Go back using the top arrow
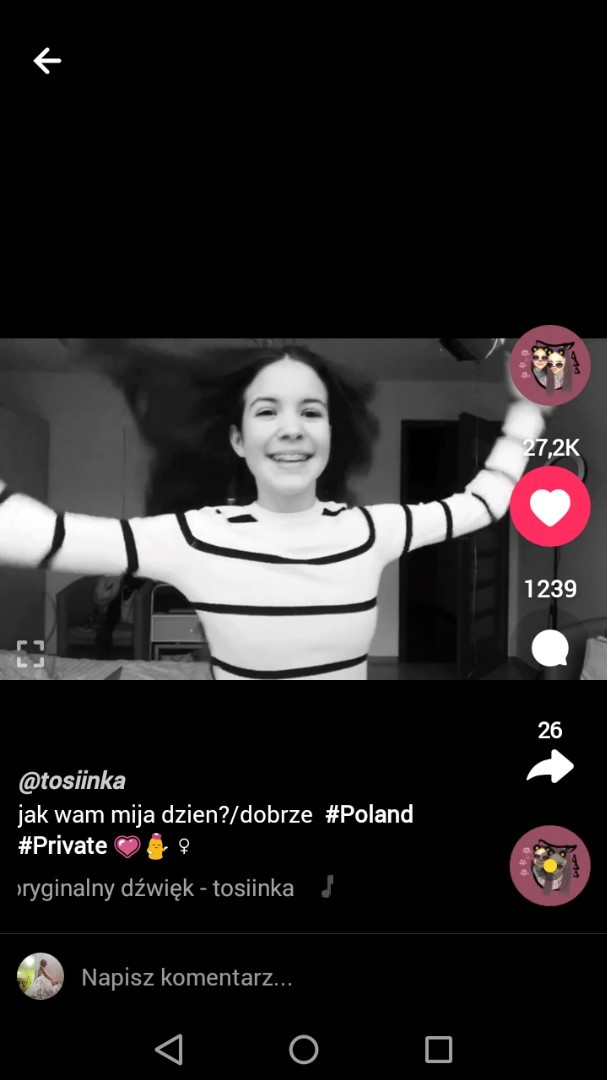 [x=47, y=61]
